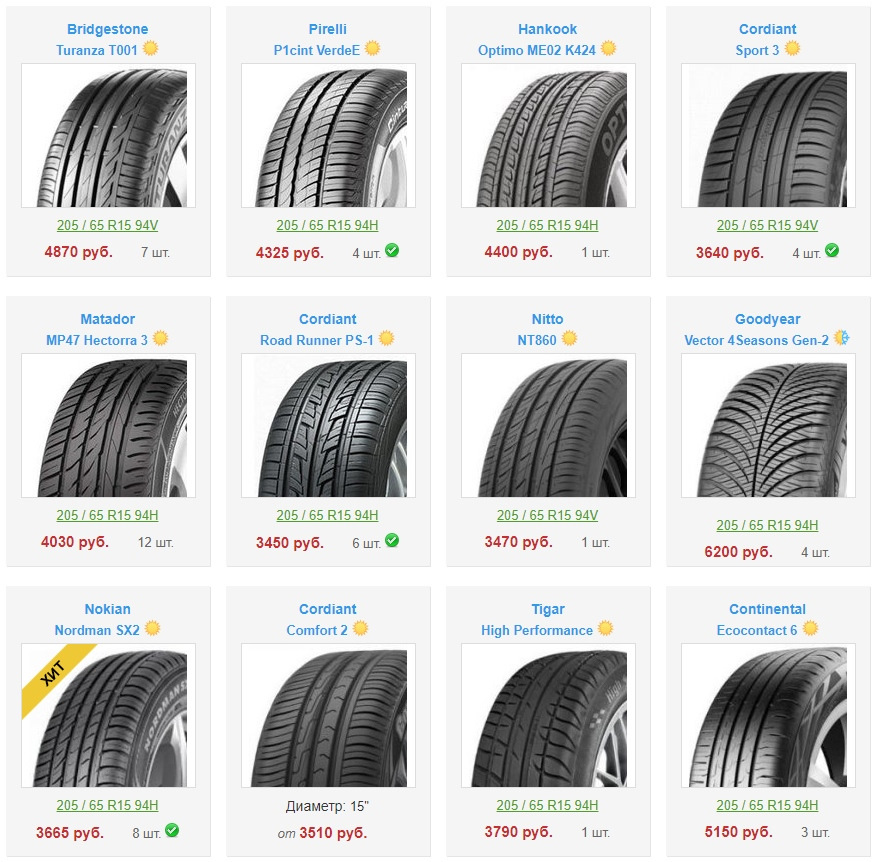
Task: Open size link under Nitto NT860
Action: [547, 516]
